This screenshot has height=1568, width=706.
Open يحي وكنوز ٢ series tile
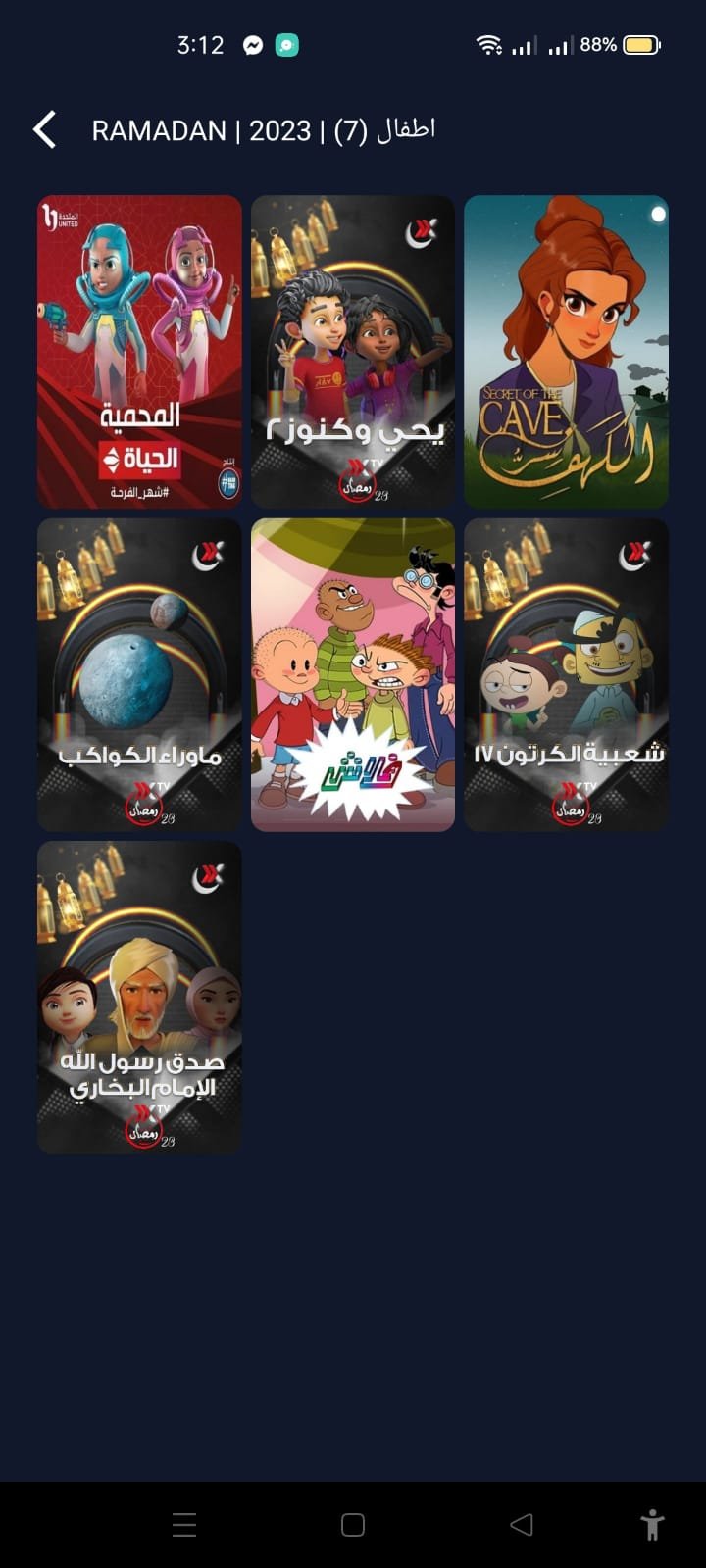[x=353, y=351]
